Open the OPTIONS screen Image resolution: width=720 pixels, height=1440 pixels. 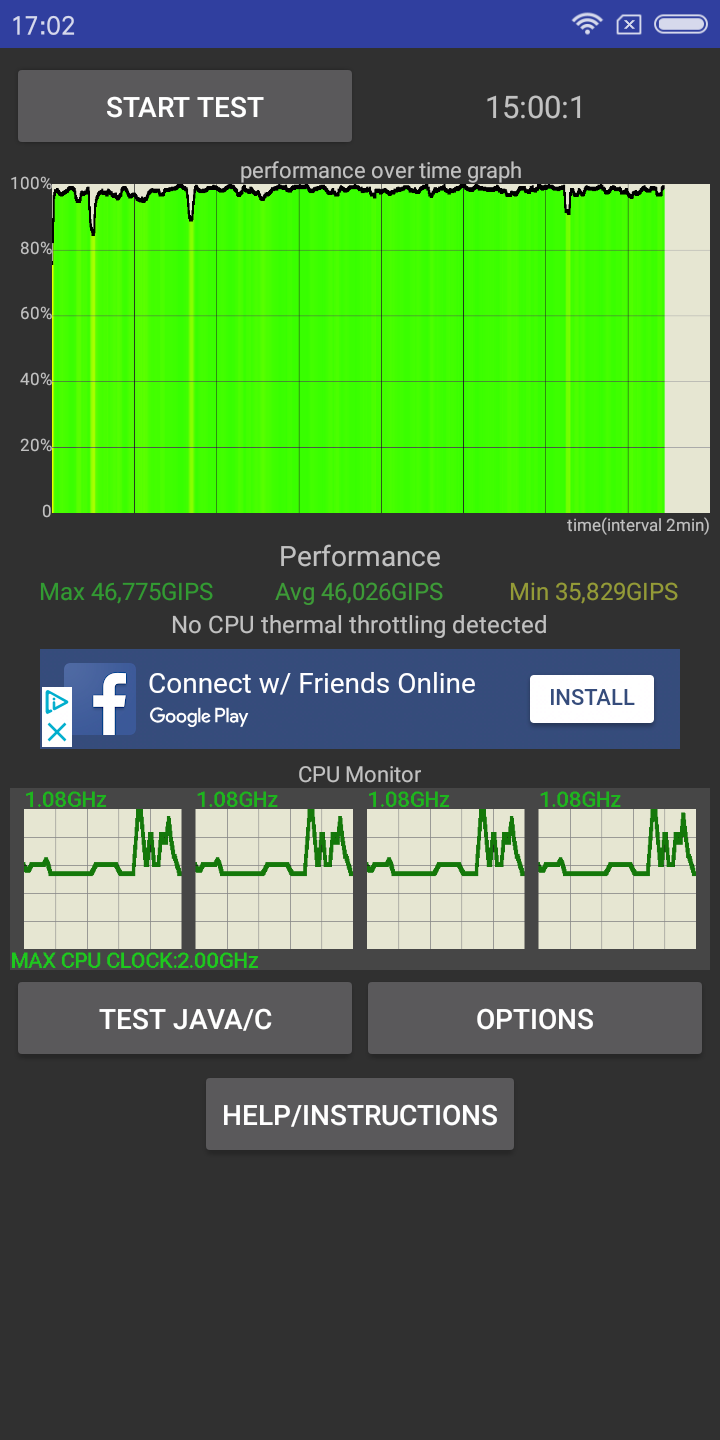(x=535, y=1018)
